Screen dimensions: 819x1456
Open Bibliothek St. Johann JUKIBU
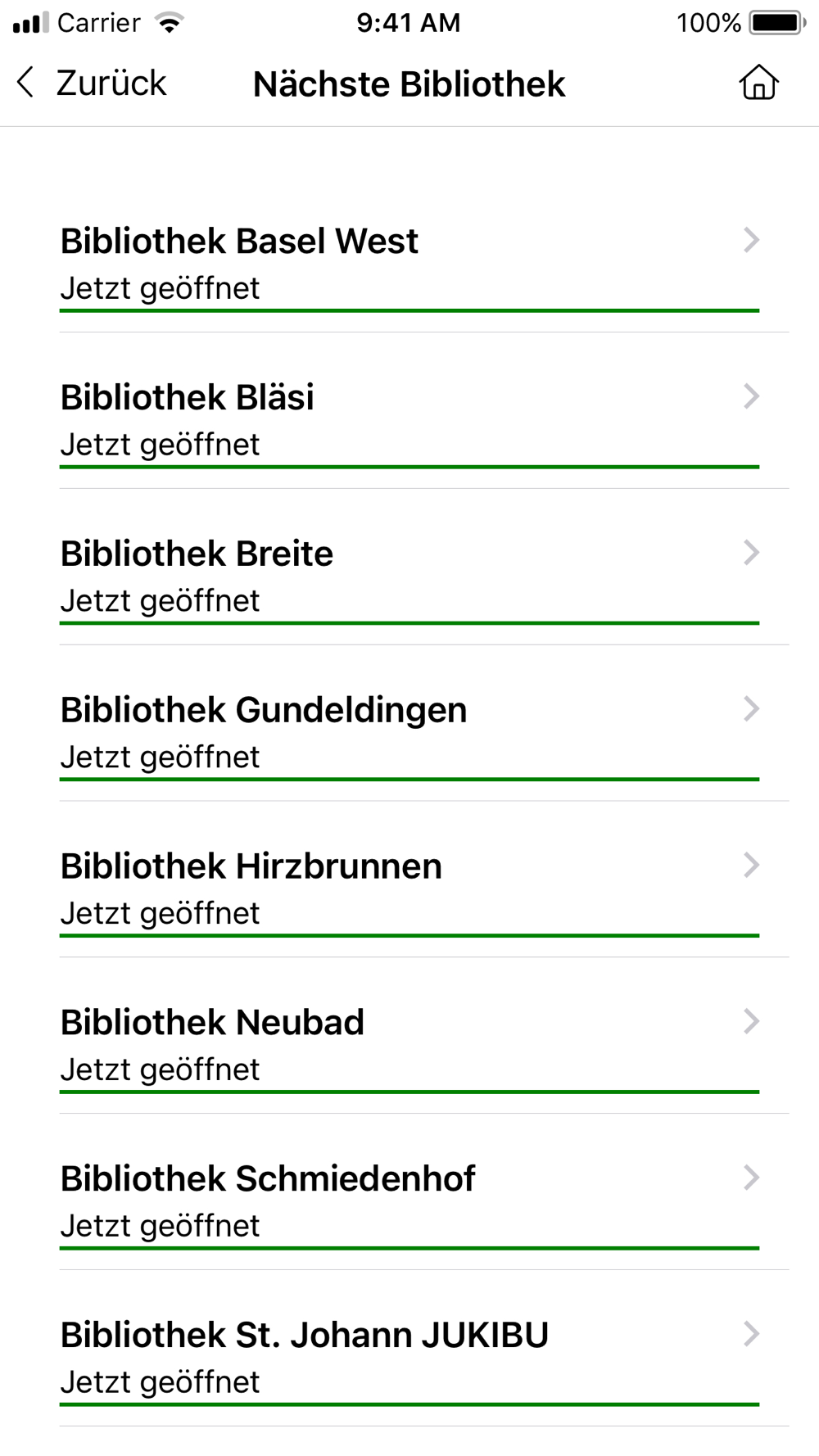click(x=409, y=1357)
